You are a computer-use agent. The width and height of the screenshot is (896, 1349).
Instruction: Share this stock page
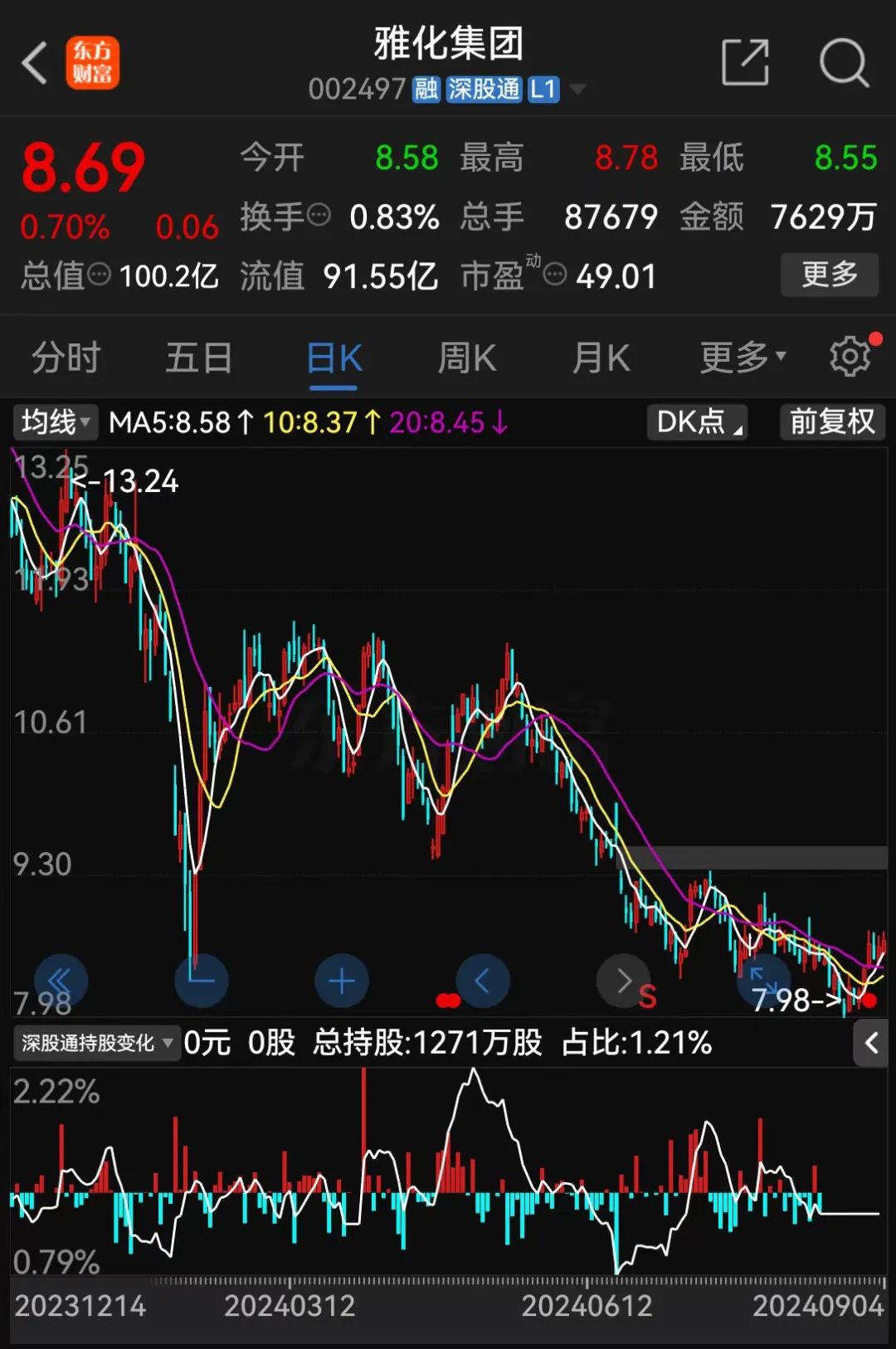pos(744,63)
